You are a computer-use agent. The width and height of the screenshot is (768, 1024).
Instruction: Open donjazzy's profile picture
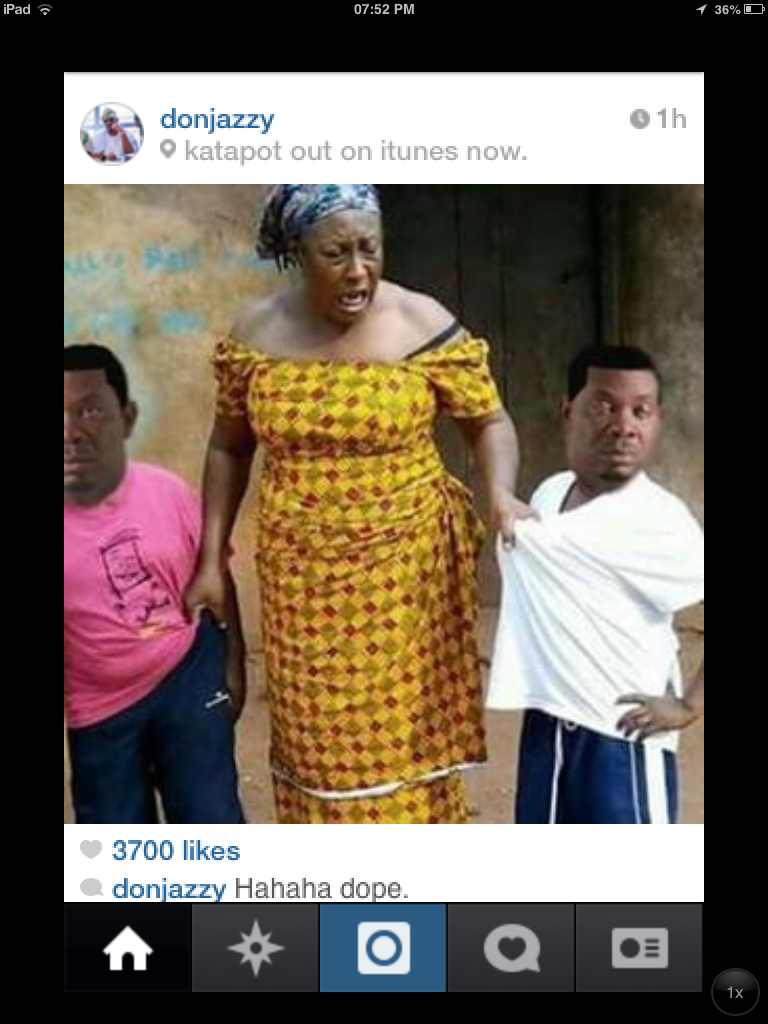click(112, 134)
